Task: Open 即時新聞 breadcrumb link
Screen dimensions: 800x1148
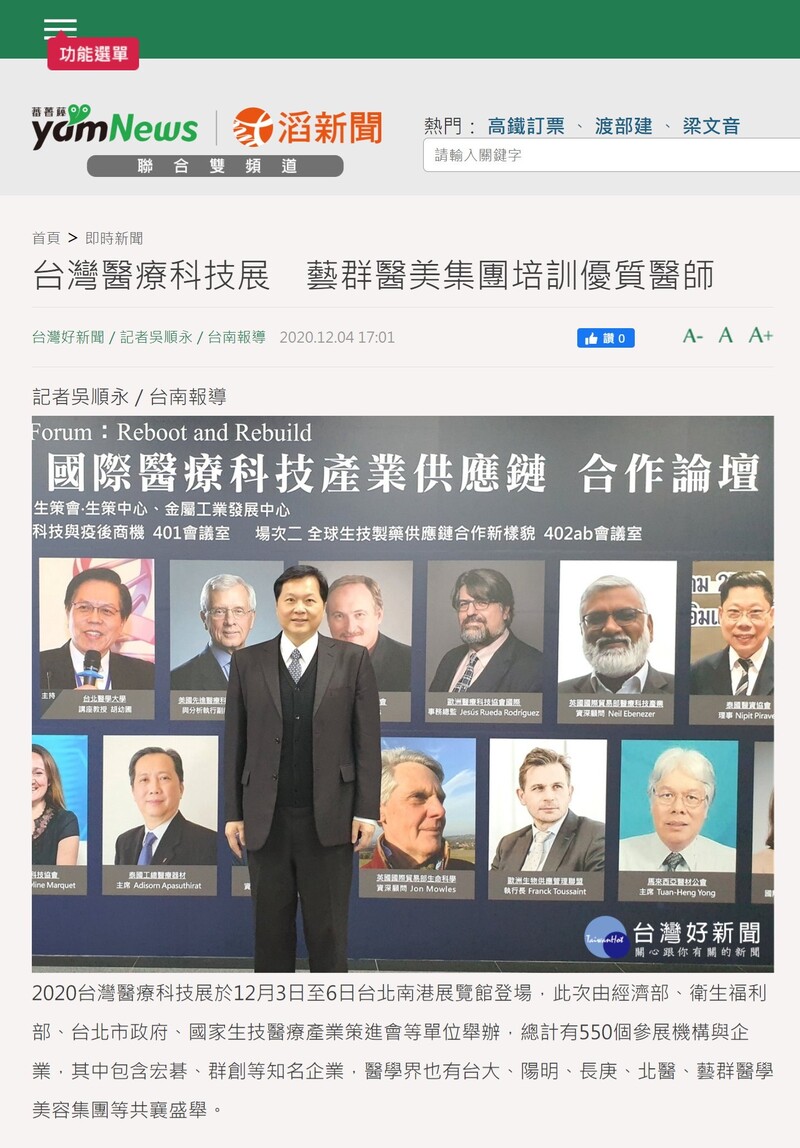Action: pyautogui.click(x=114, y=238)
